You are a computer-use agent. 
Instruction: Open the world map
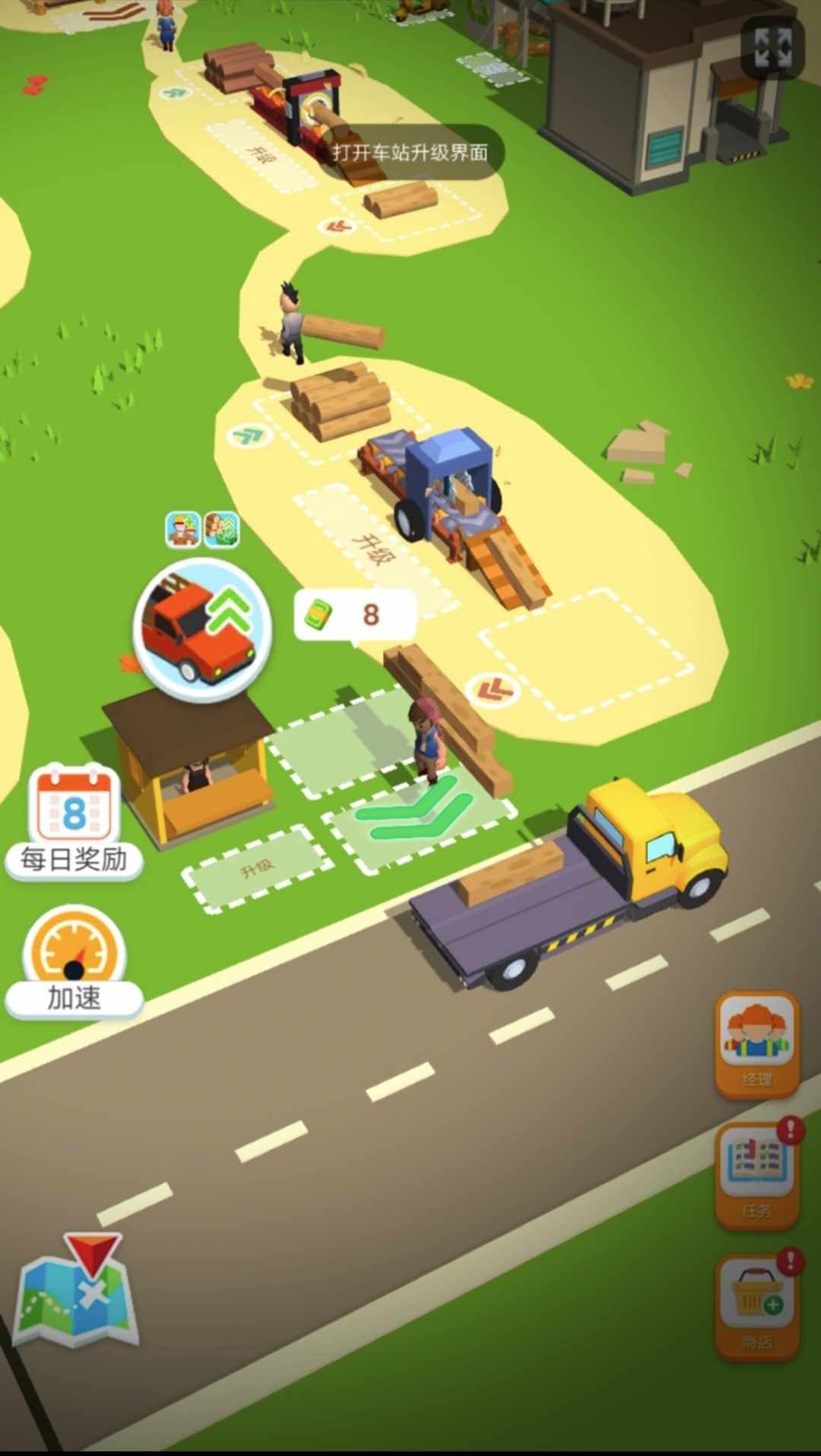pyautogui.click(x=76, y=1287)
